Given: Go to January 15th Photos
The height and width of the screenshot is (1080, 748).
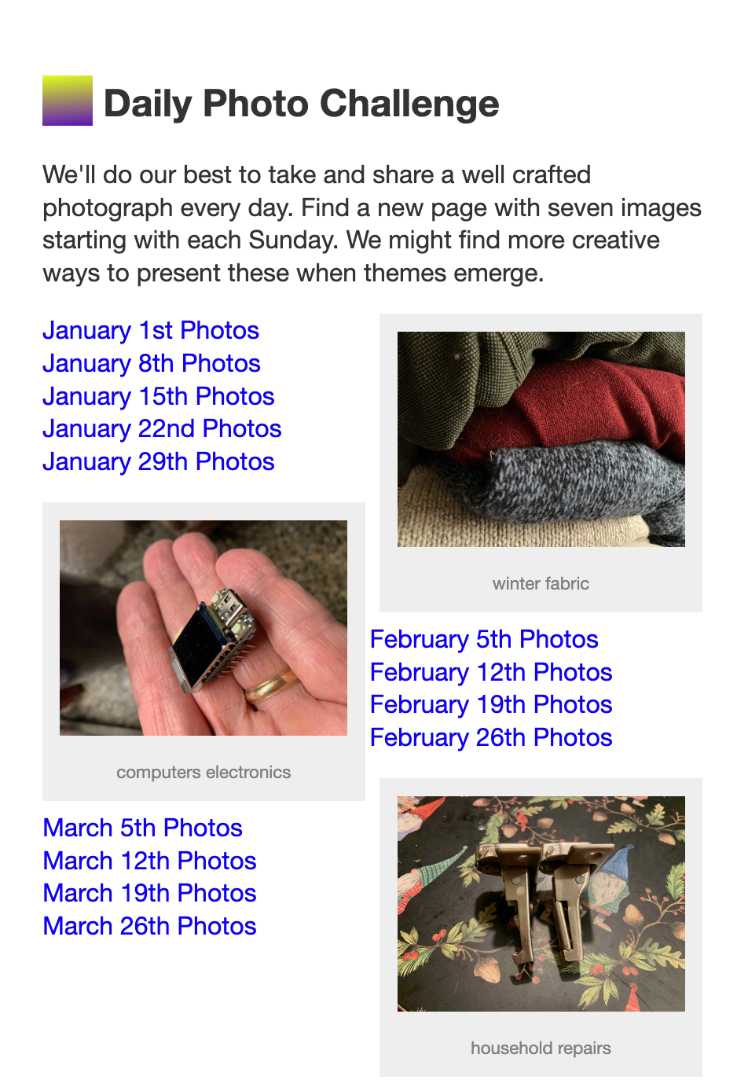Looking at the screenshot, I should click(158, 396).
